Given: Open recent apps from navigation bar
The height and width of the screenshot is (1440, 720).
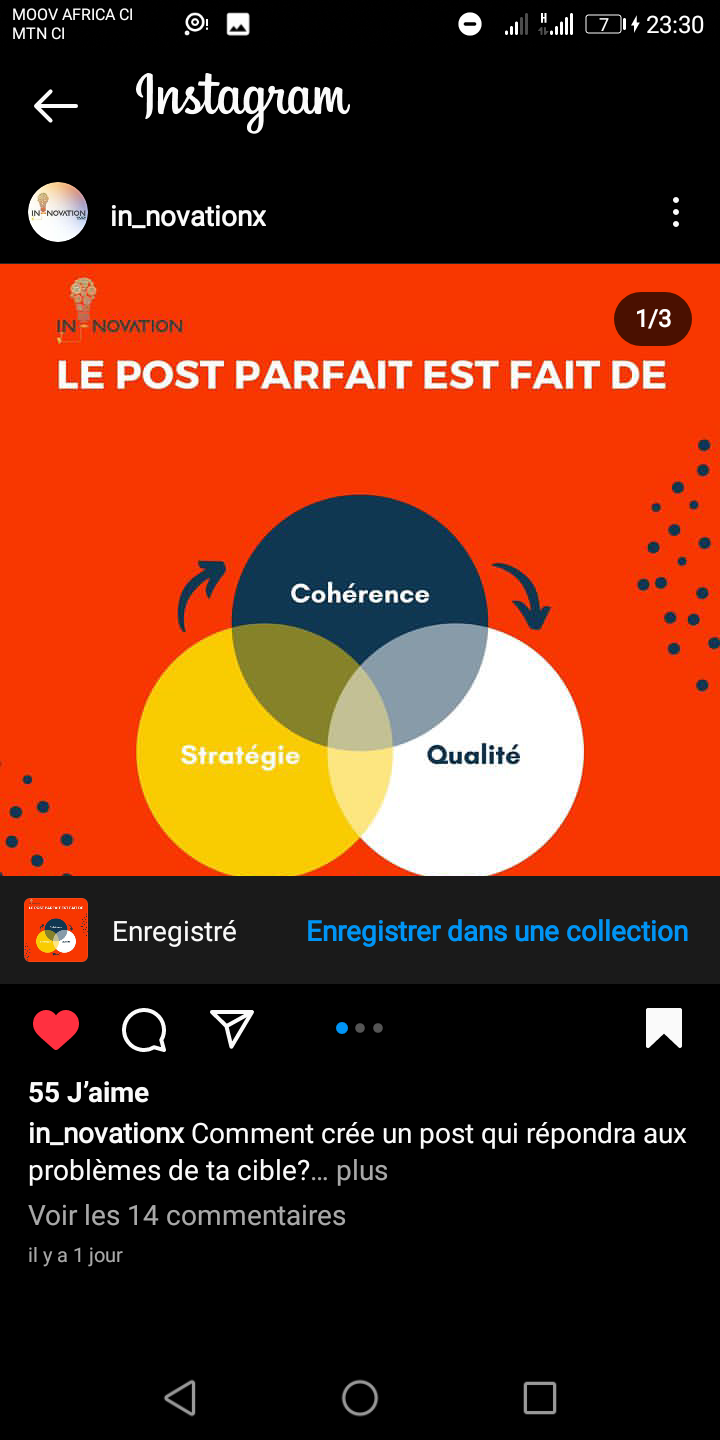Looking at the screenshot, I should pyautogui.click(x=540, y=1398).
